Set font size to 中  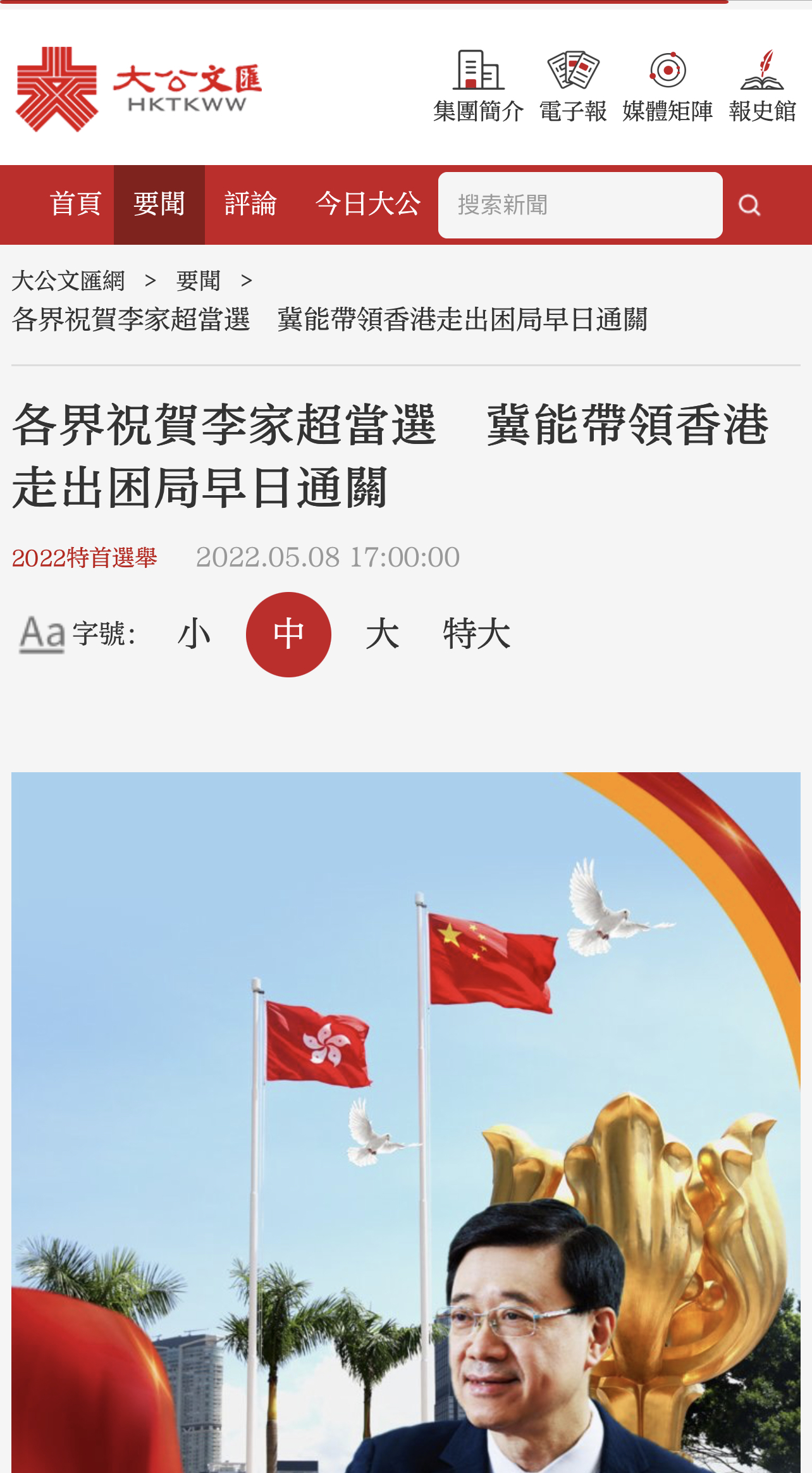[288, 634]
